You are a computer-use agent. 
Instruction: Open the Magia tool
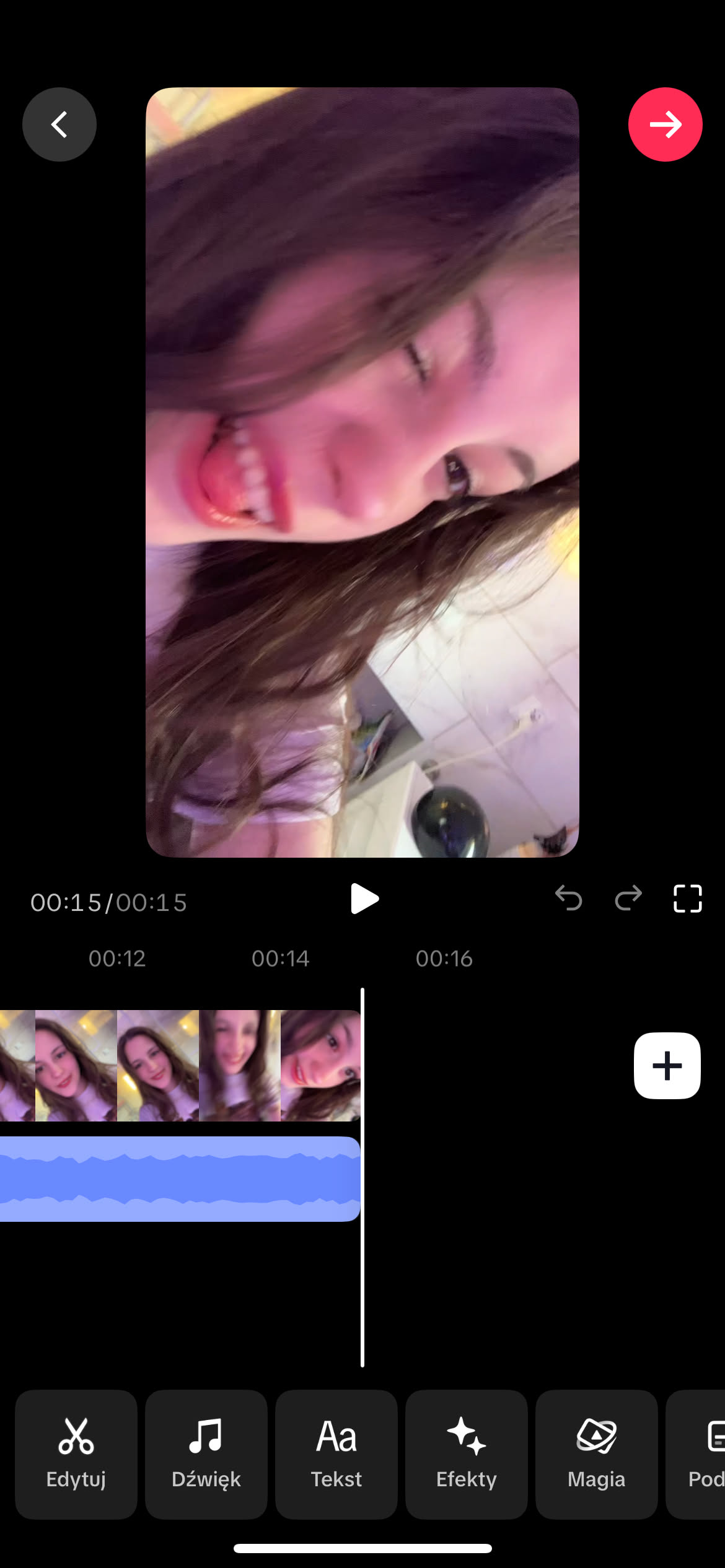(596, 1454)
